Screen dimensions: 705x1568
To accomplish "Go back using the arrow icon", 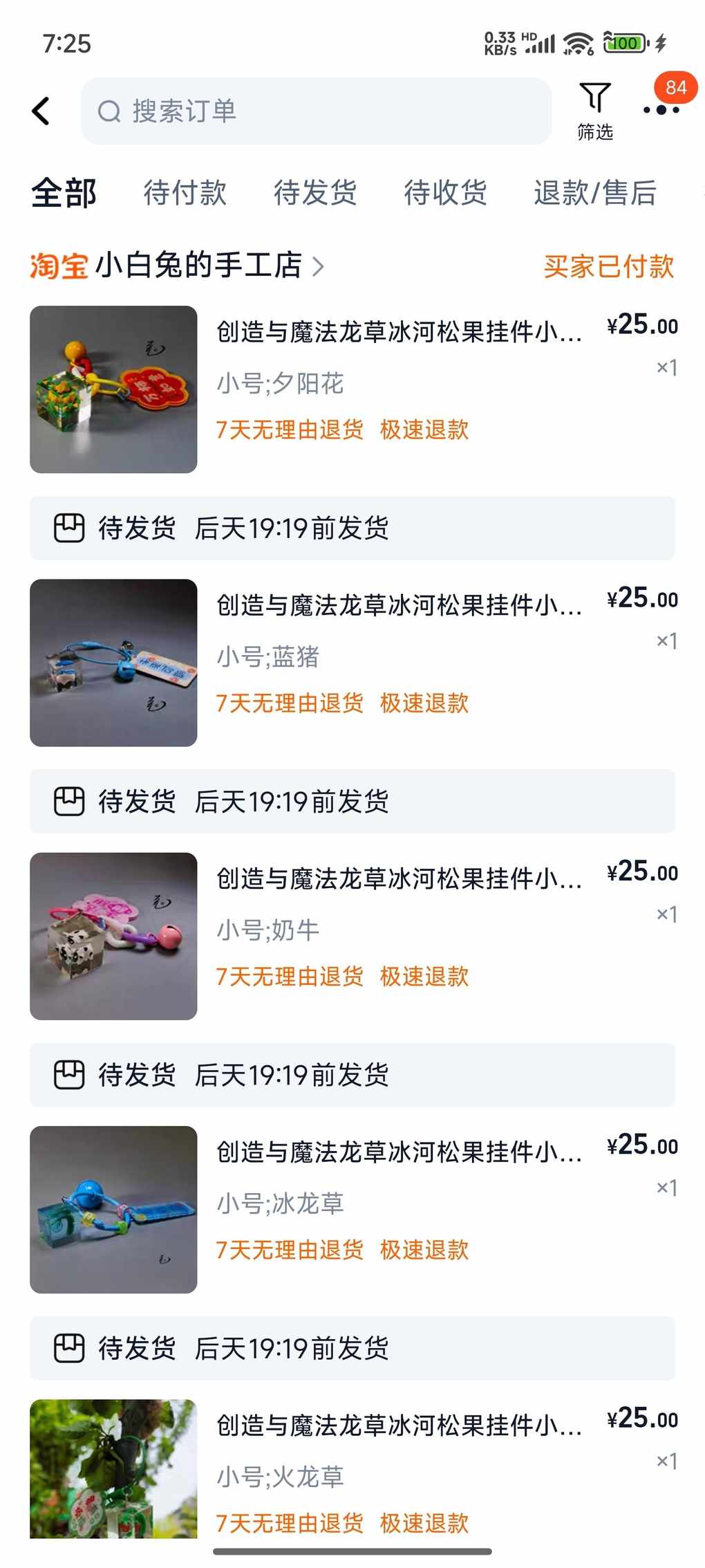I will 41,111.
